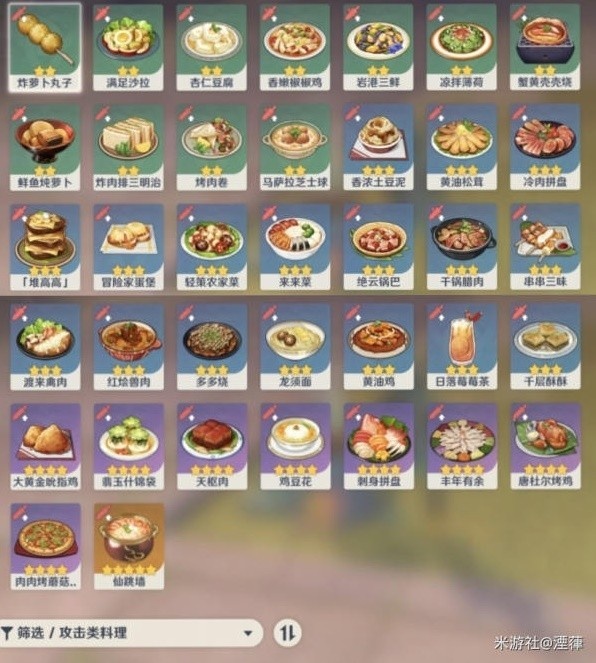The image size is (596, 663).
Task: Select the 炸肉排三明治 item
Action: (128, 148)
